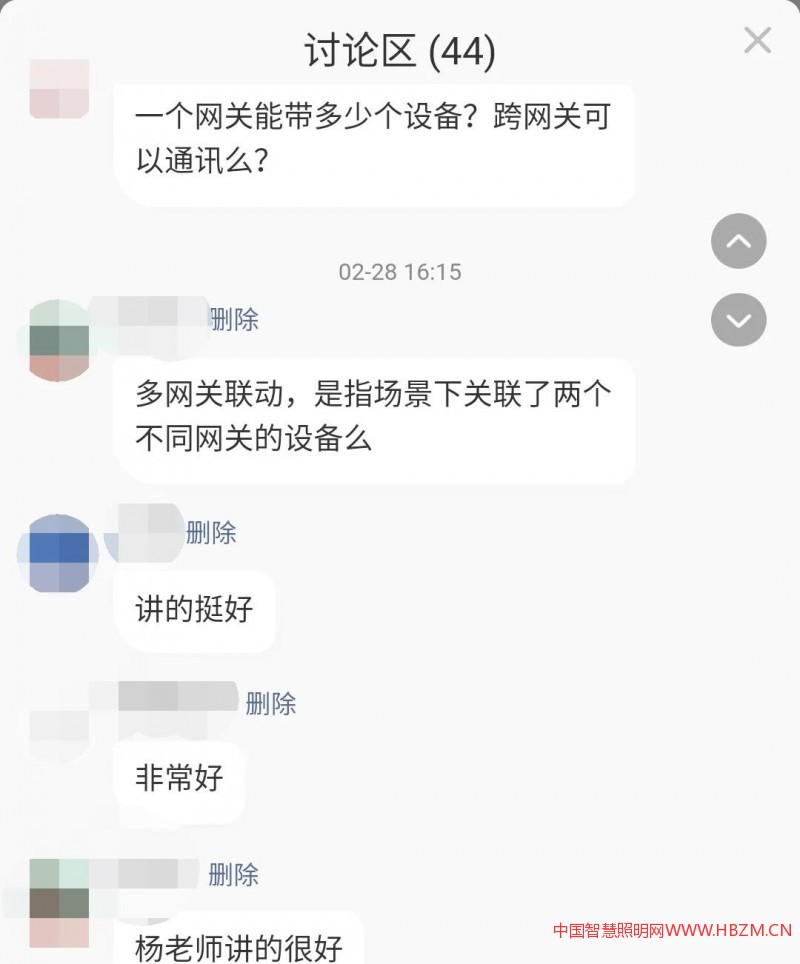Click the up arrow navigation icon
800x964 pixels.
click(738, 241)
